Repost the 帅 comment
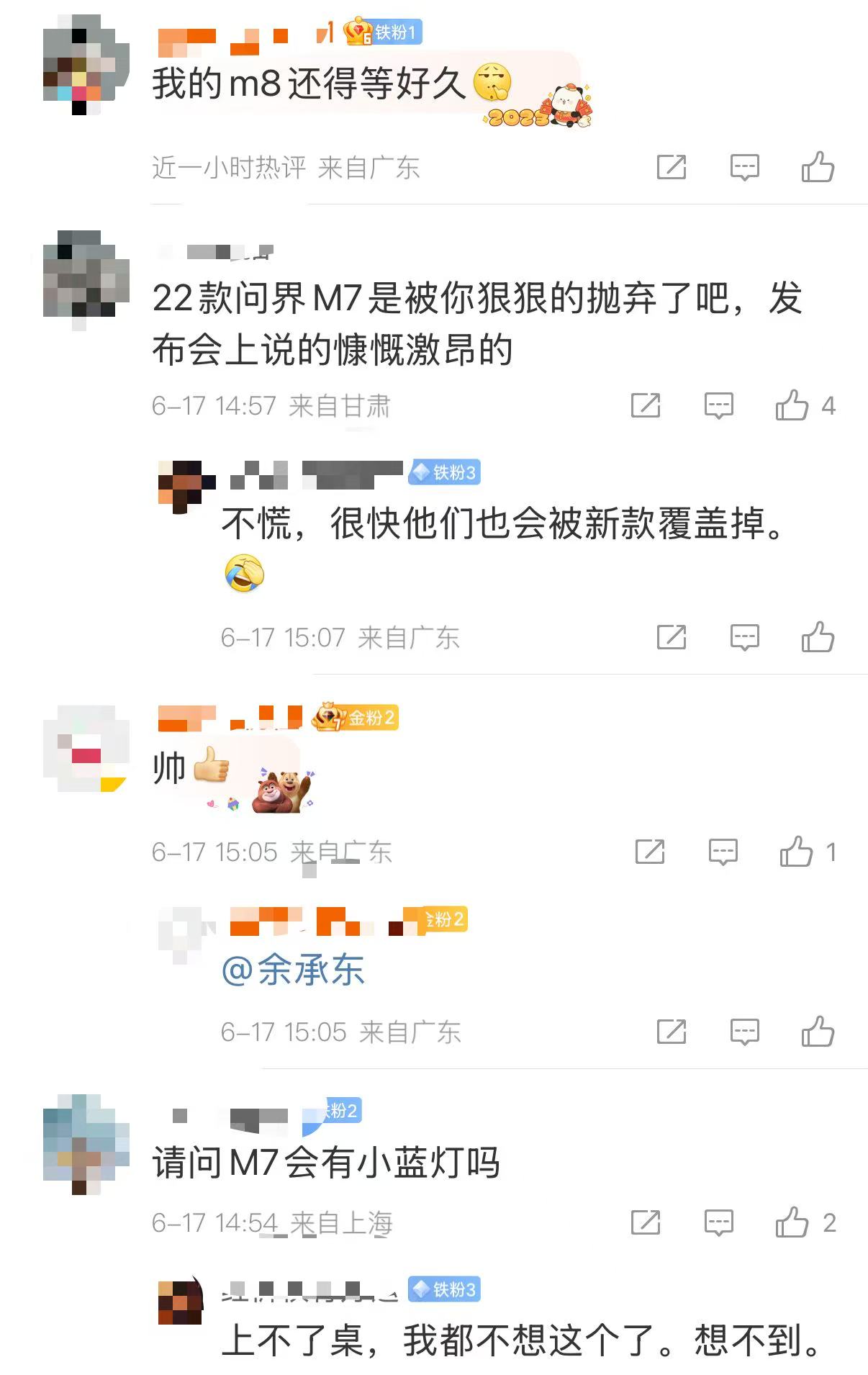This screenshot has height=1375, width=868. click(x=649, y=852)
